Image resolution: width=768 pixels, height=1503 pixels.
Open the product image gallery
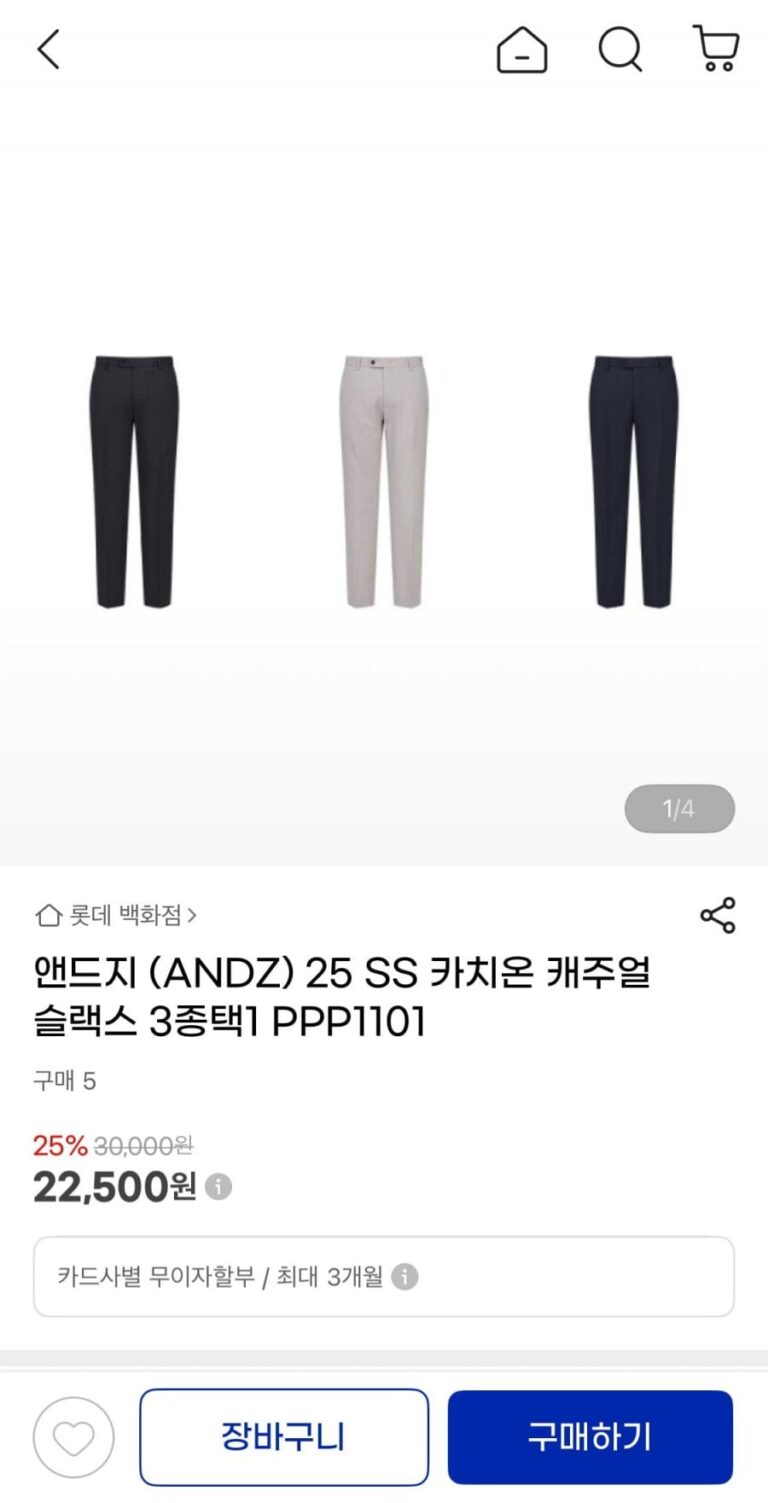pyautogui.click(x=384, y=480)
